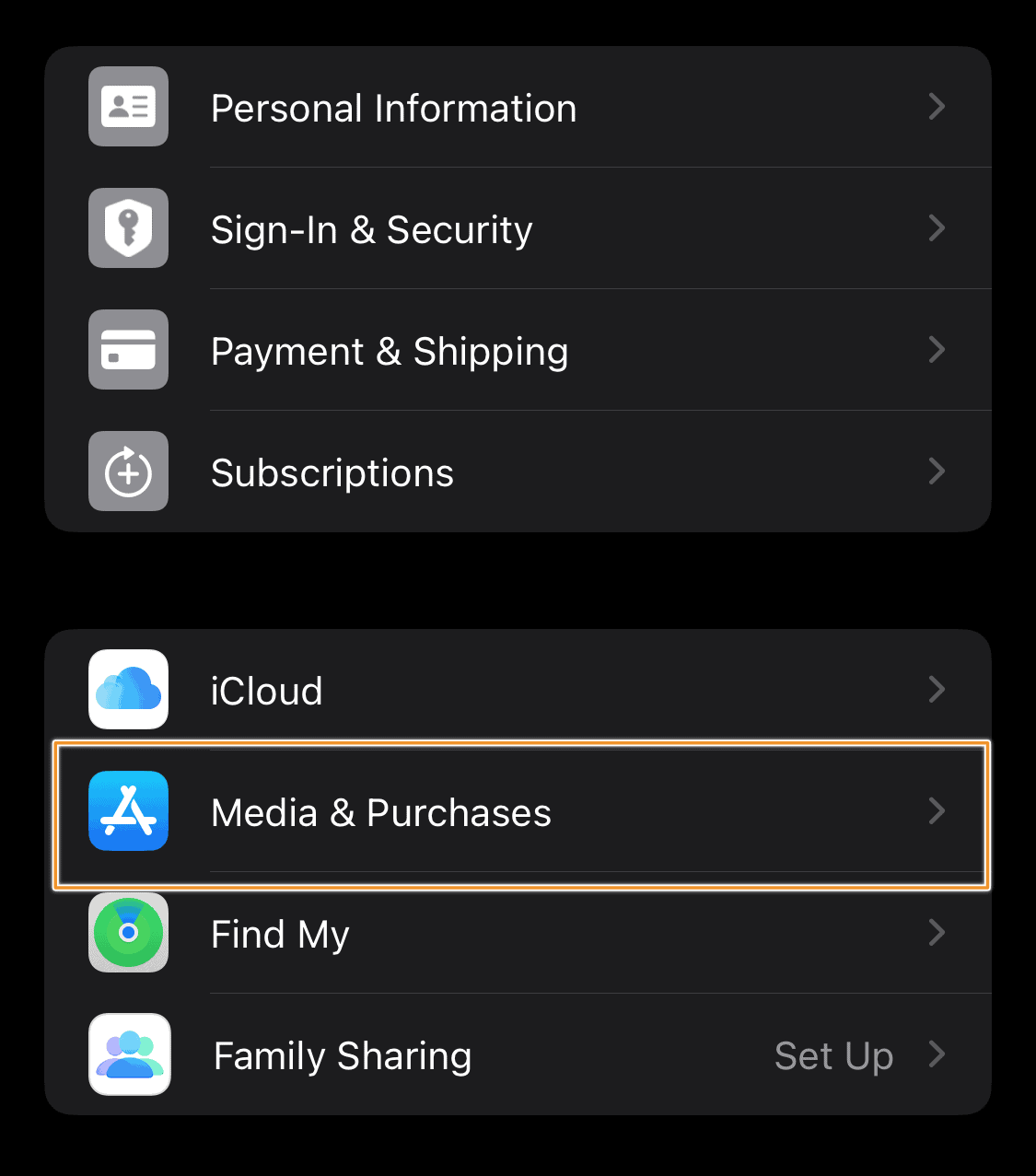Click the Family Sharing people icon
The width and height of the screenshot is (1036, 1176).
click(x=128, y=1054)
